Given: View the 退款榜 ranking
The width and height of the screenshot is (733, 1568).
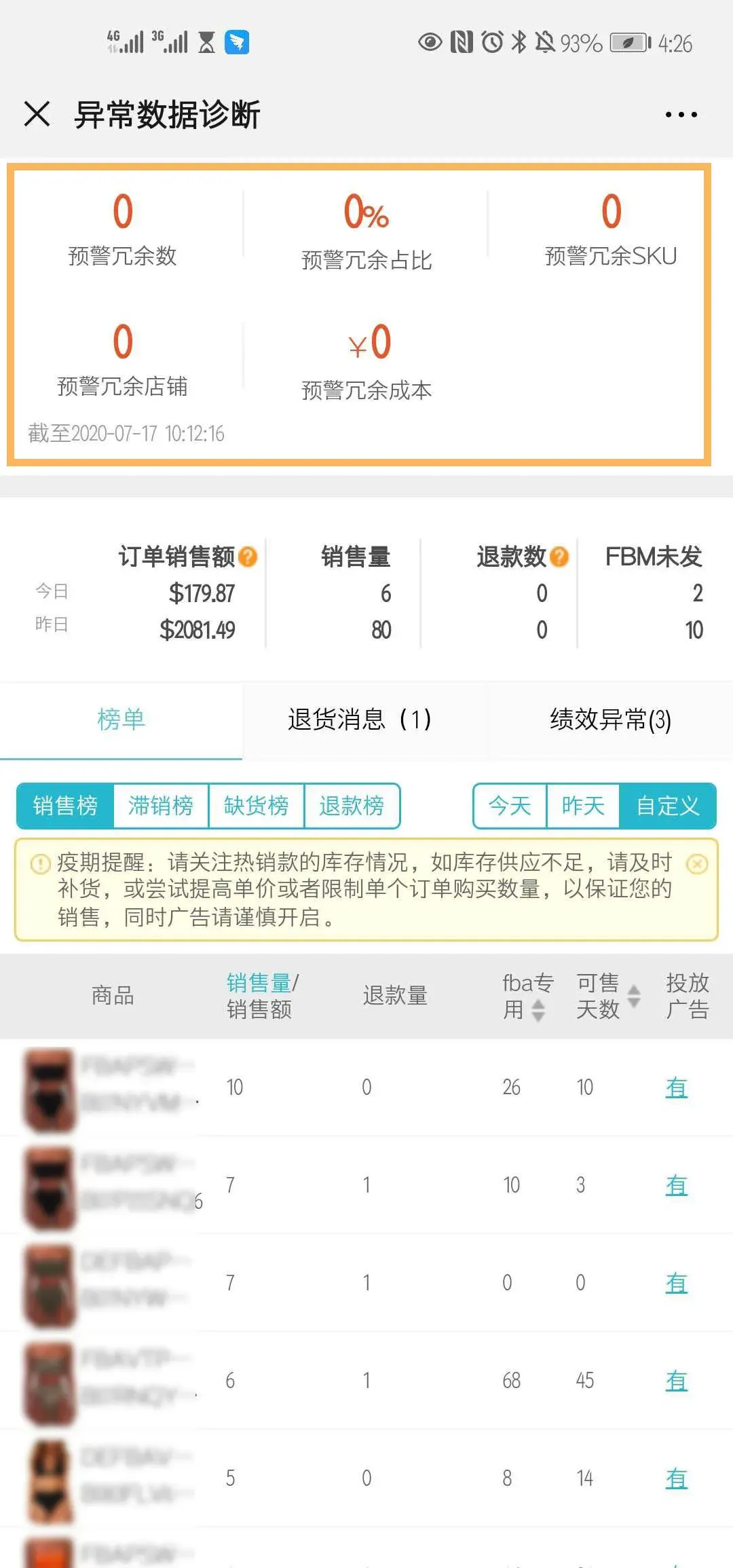Looking at the screenshot, I should point(352,806).
